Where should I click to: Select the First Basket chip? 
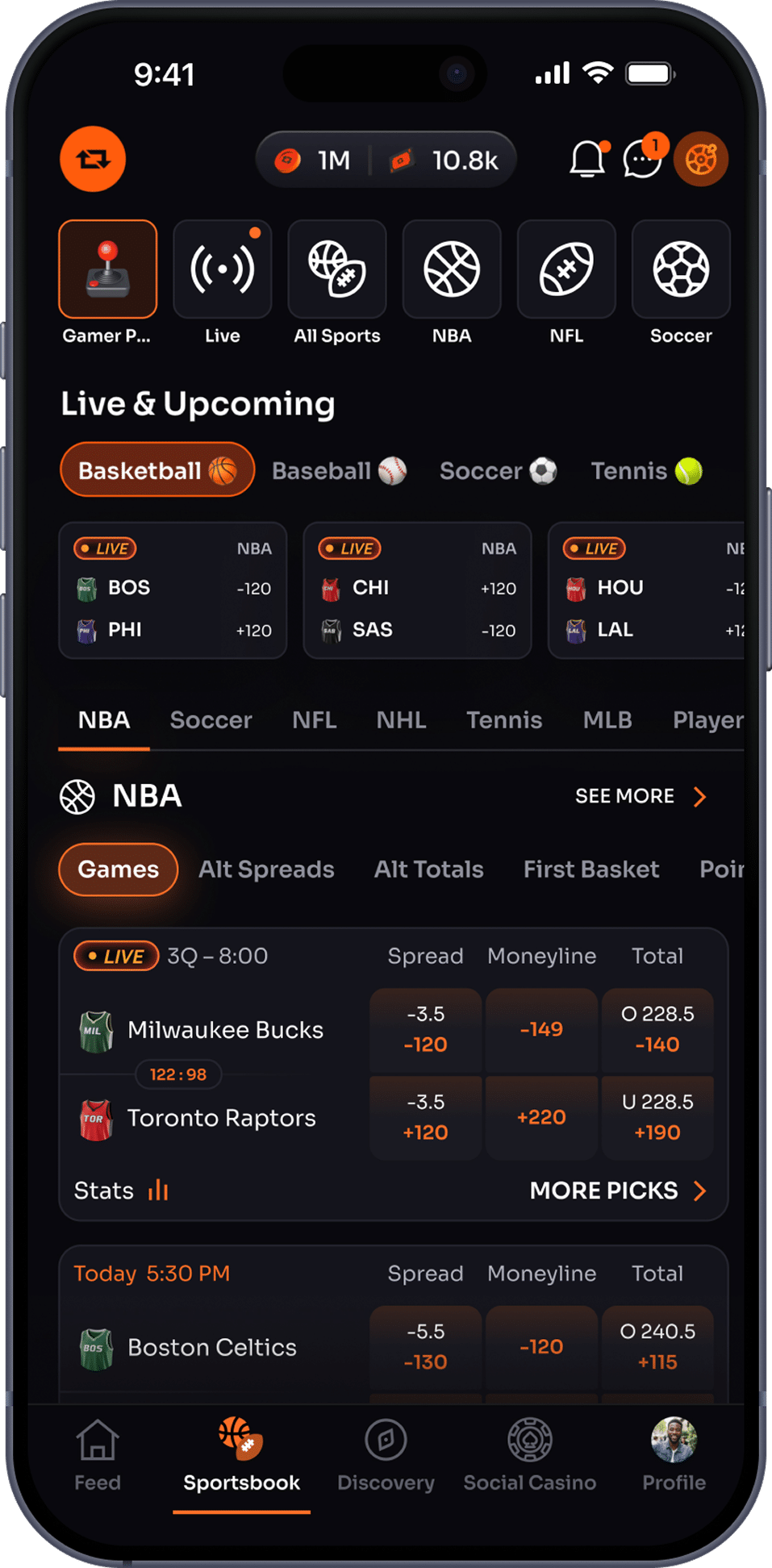point(590,869)
